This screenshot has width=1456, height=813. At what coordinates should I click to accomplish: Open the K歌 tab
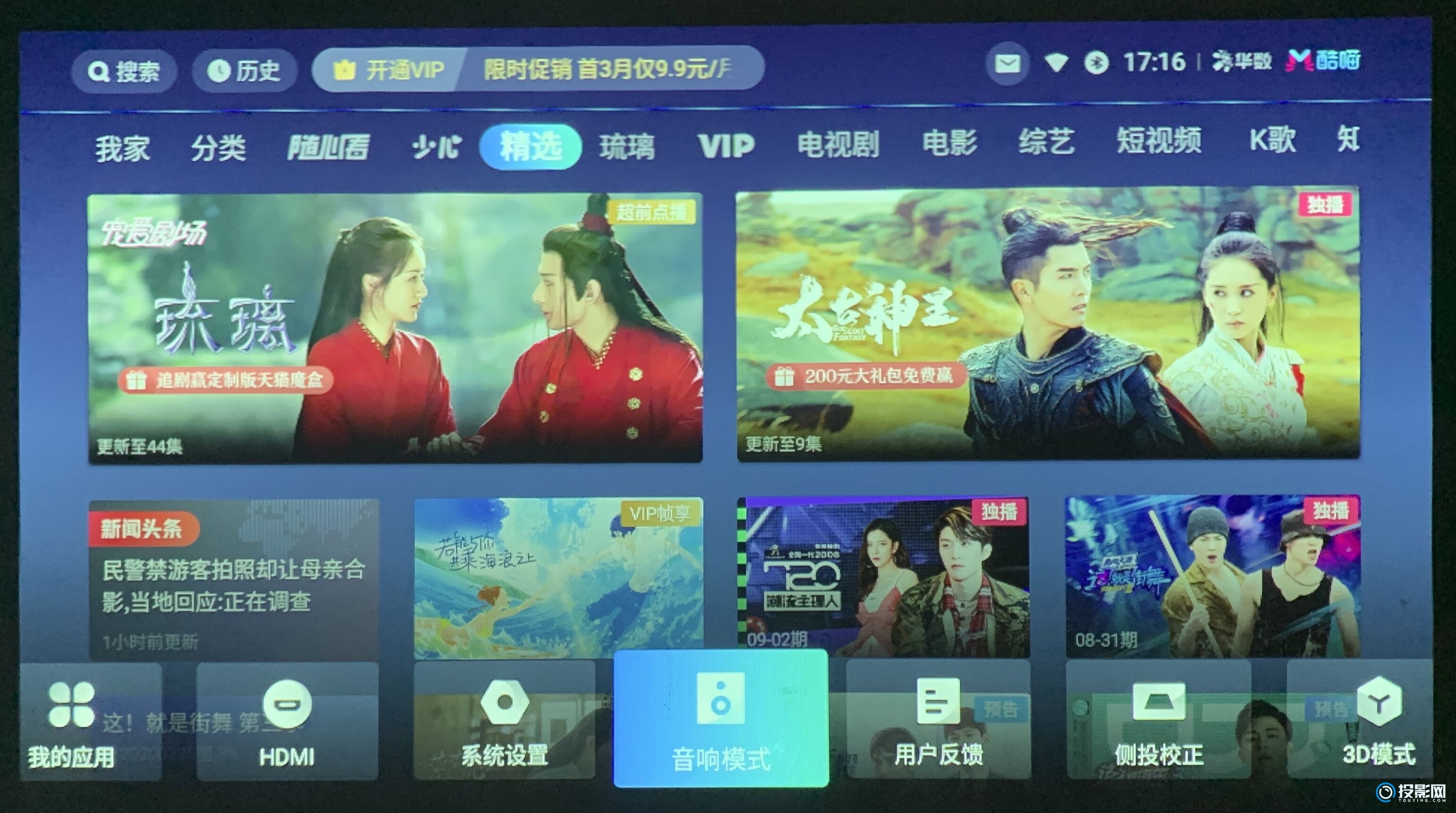pos(1272,140)
